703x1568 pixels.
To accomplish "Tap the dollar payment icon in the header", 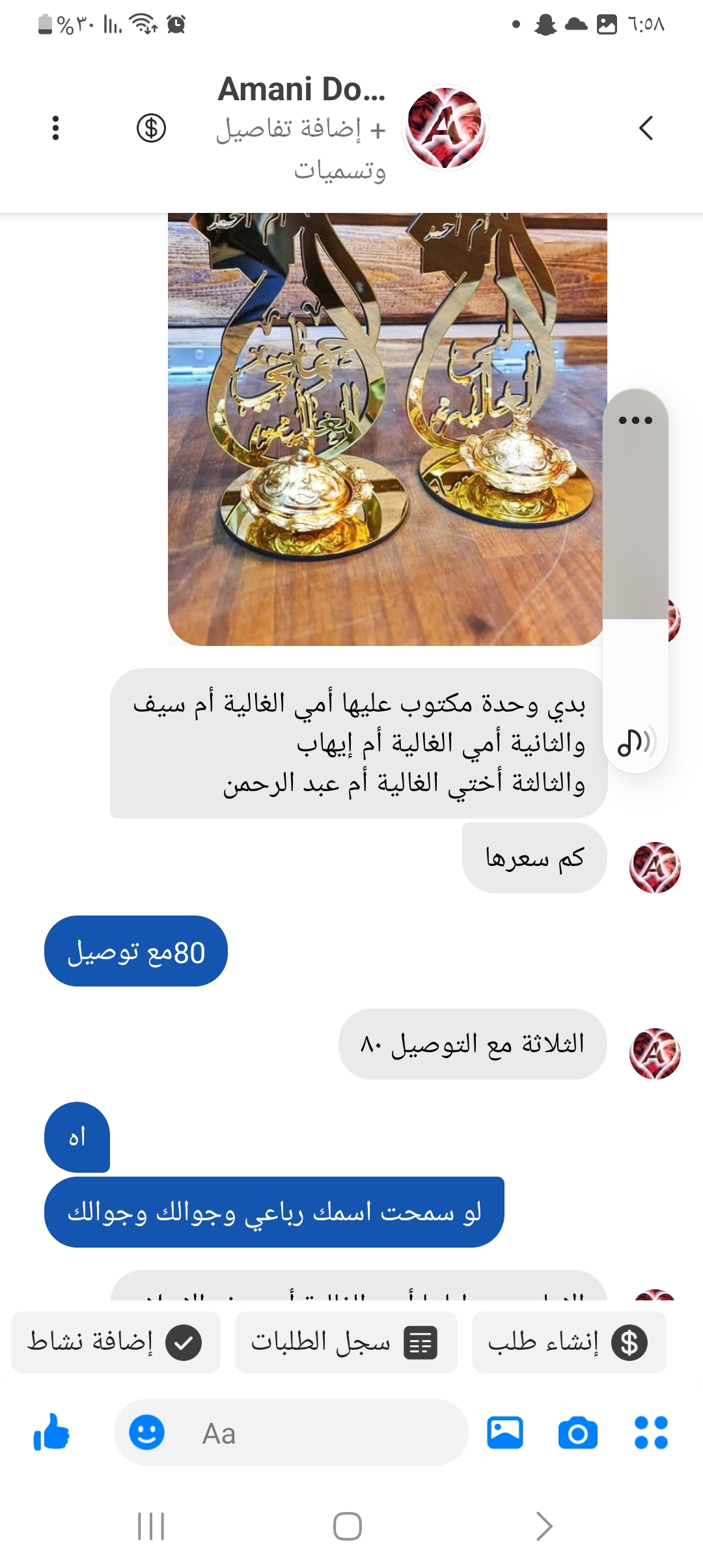I will (151, 128).
